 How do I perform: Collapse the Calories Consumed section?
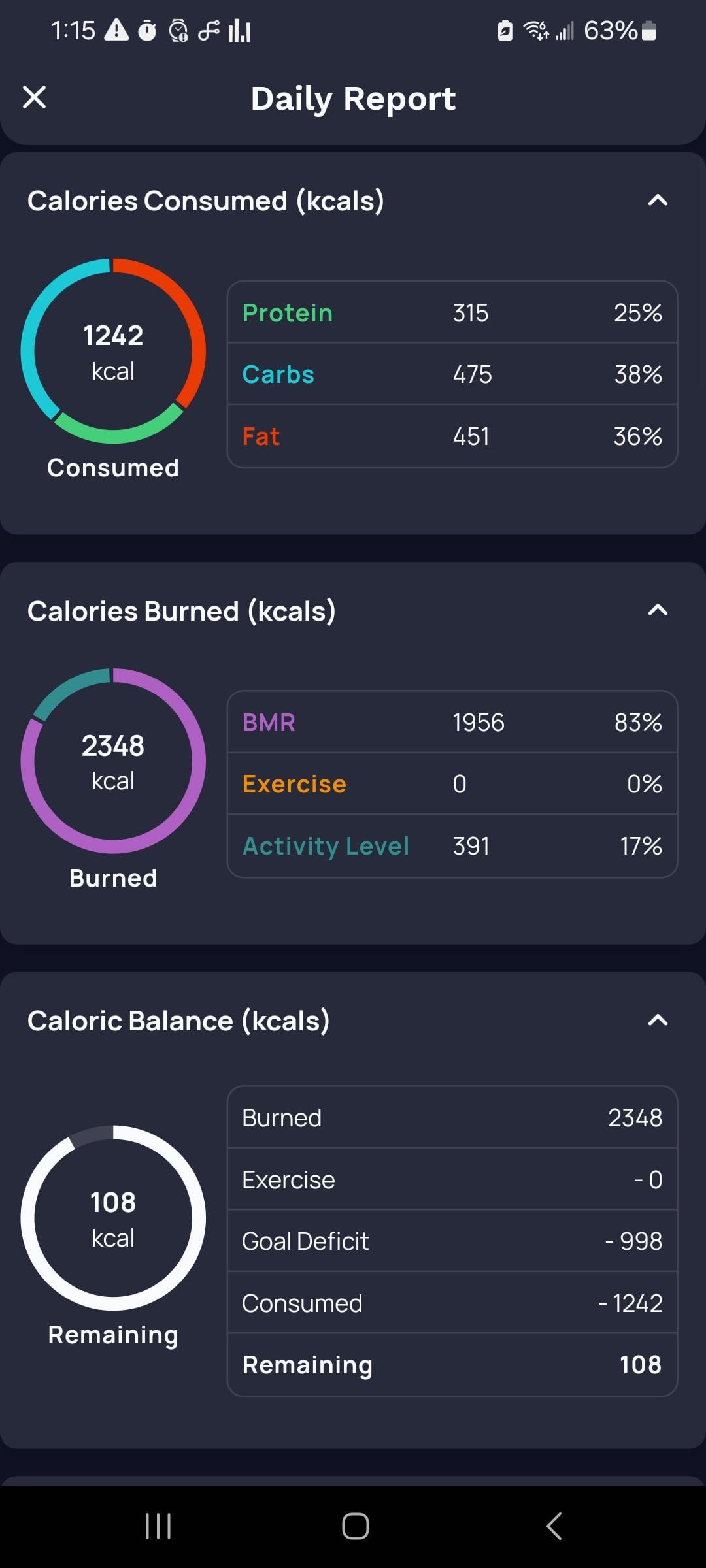658,200
